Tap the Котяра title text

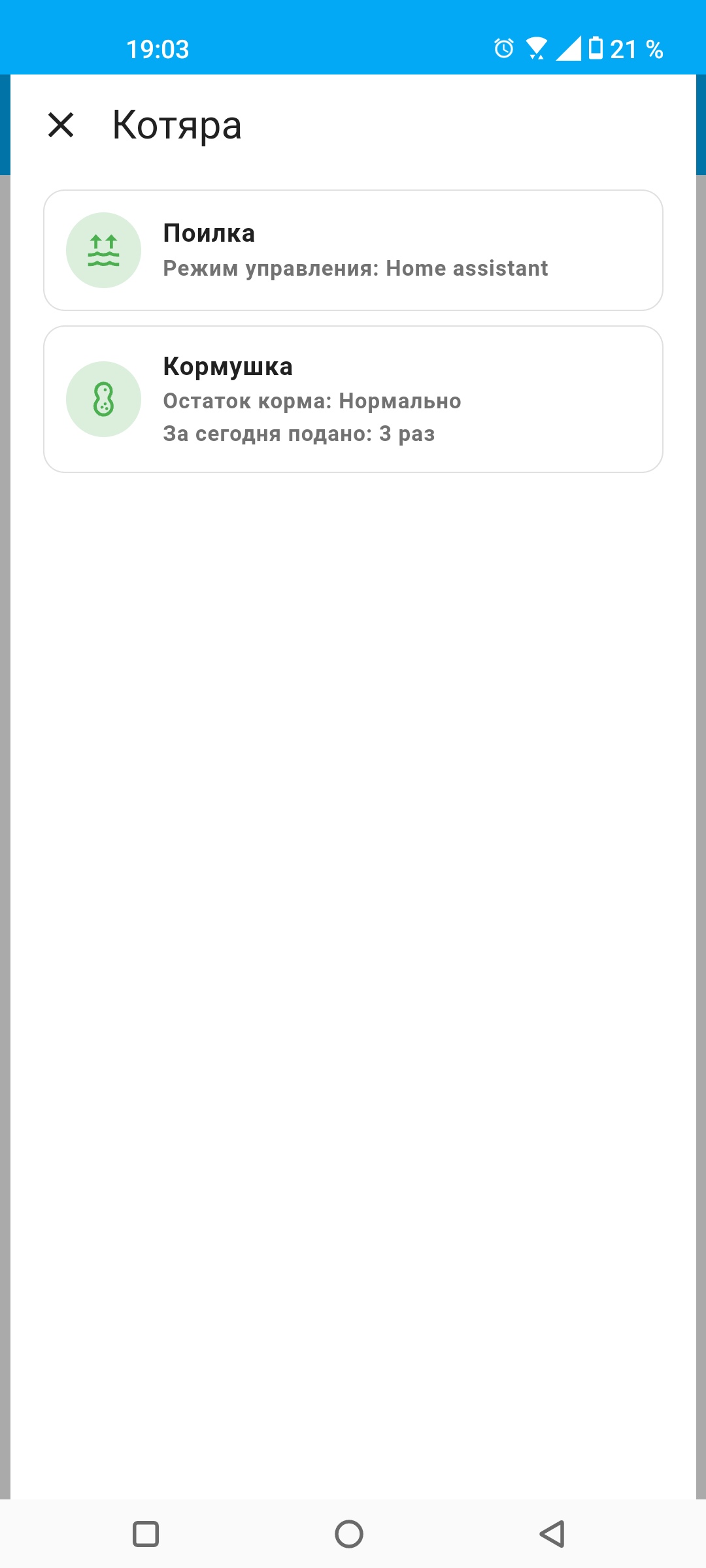coord(175,125)
